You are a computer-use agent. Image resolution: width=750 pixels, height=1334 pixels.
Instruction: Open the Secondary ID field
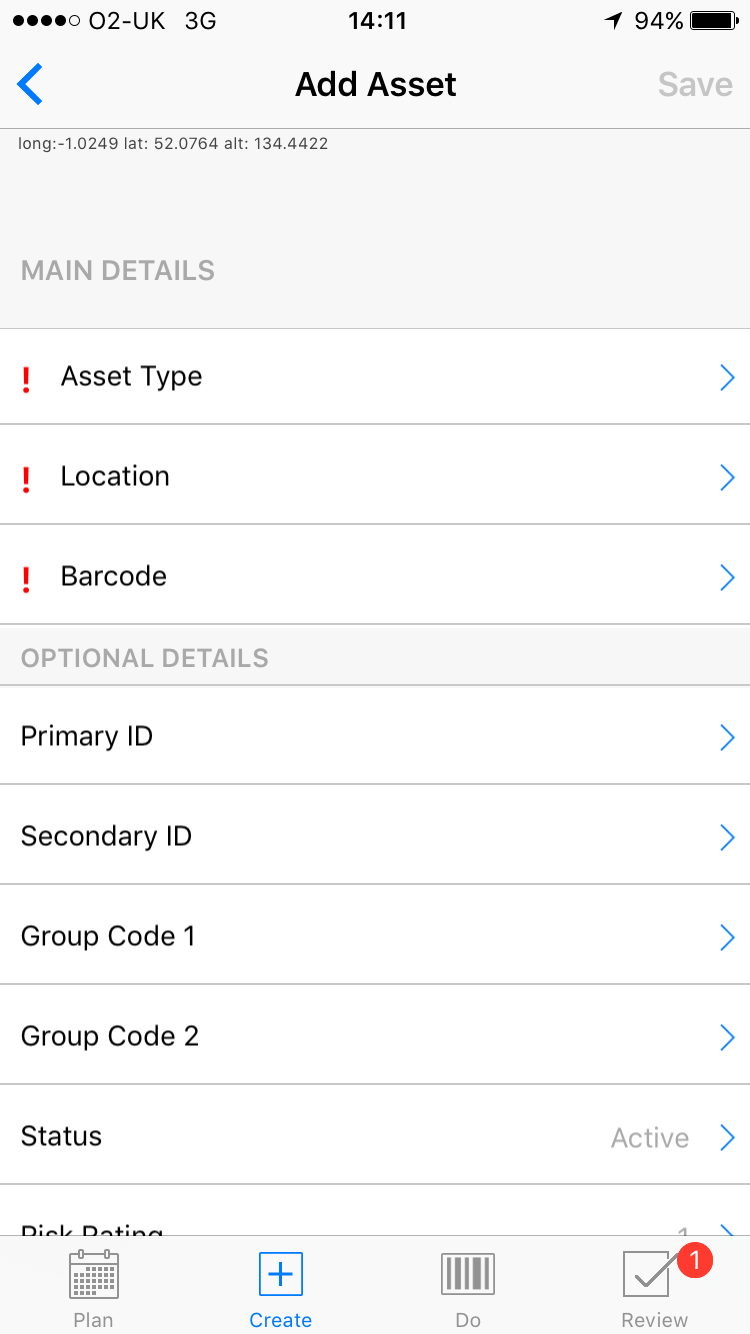point(375,835)
